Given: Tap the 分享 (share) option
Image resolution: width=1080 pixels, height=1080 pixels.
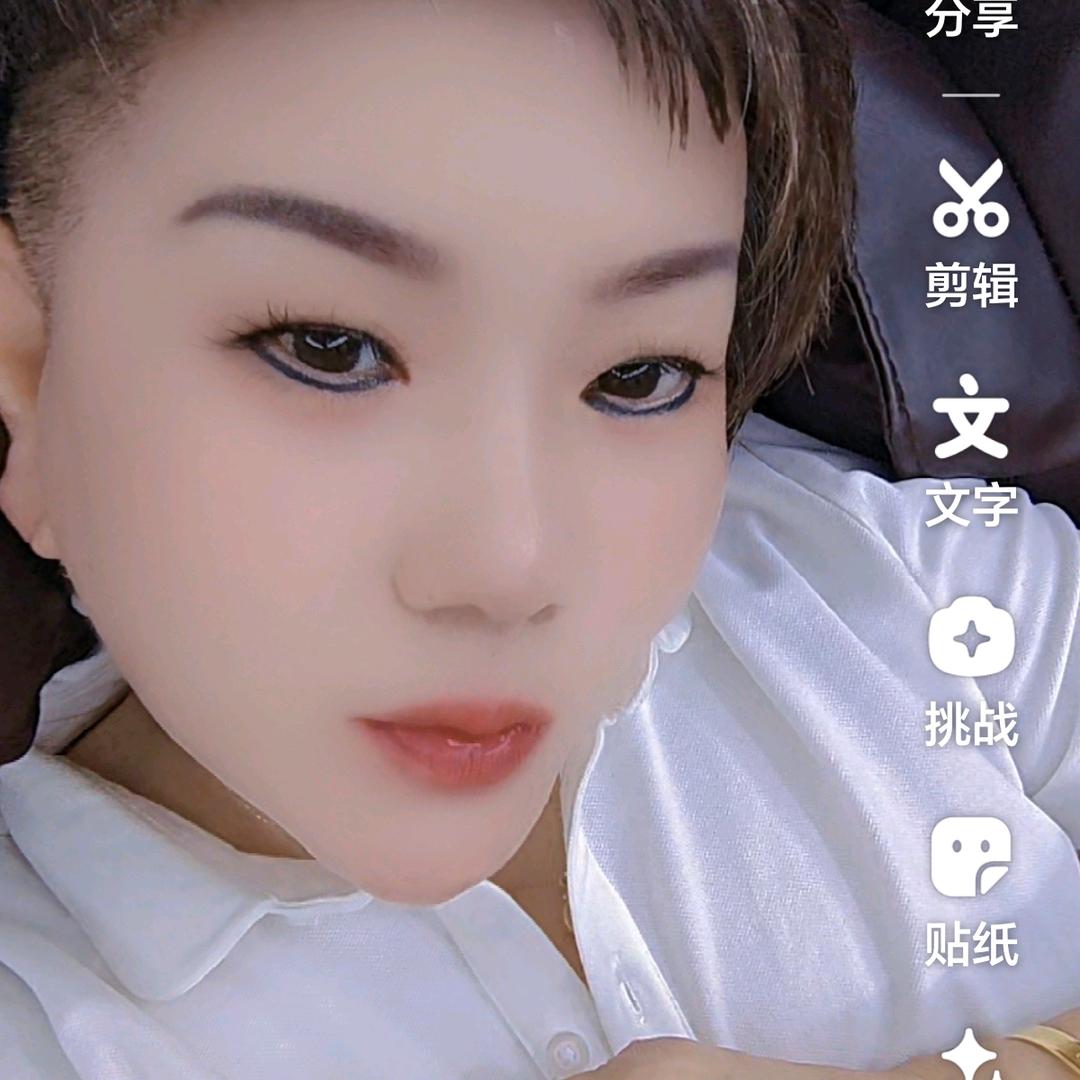Looking at the screenshot, I should [x=971, y=20].
